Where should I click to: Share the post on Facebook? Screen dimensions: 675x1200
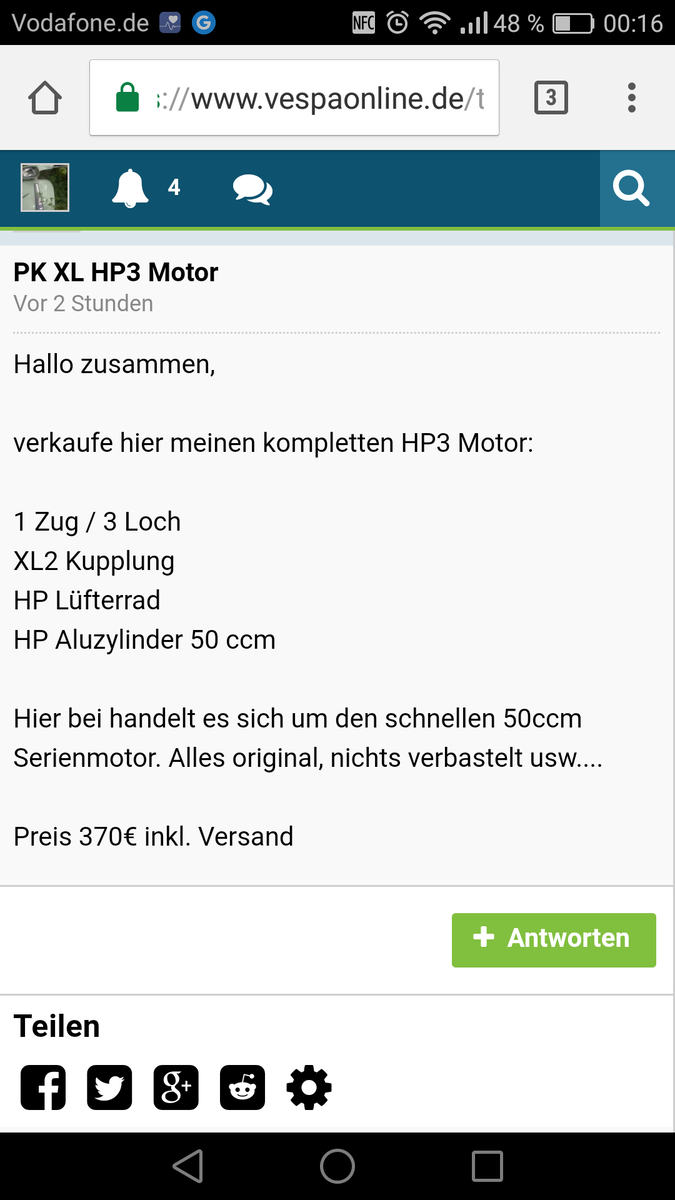point(43,1087)
